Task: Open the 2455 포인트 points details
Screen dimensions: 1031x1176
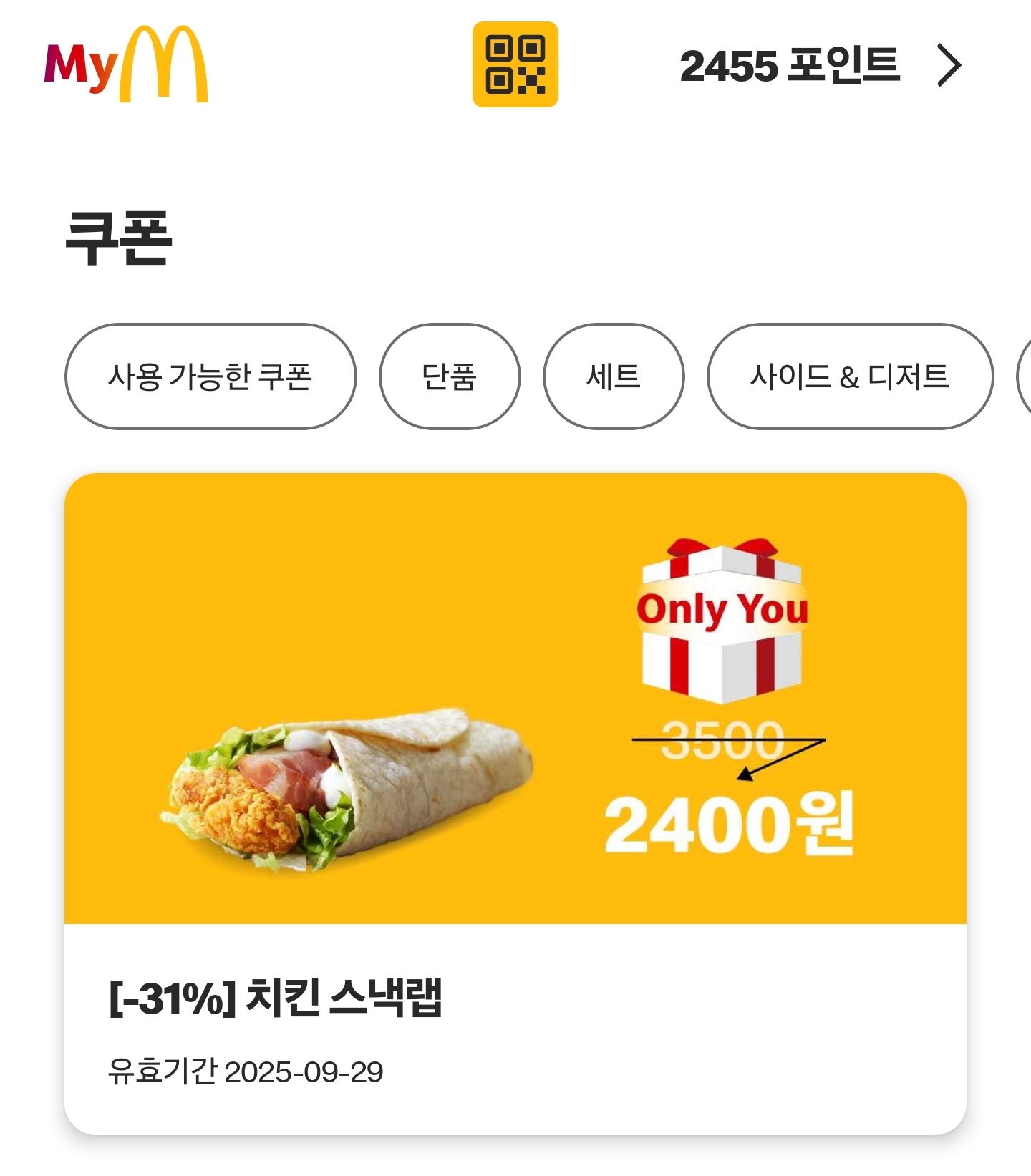Action: point(820,66)
